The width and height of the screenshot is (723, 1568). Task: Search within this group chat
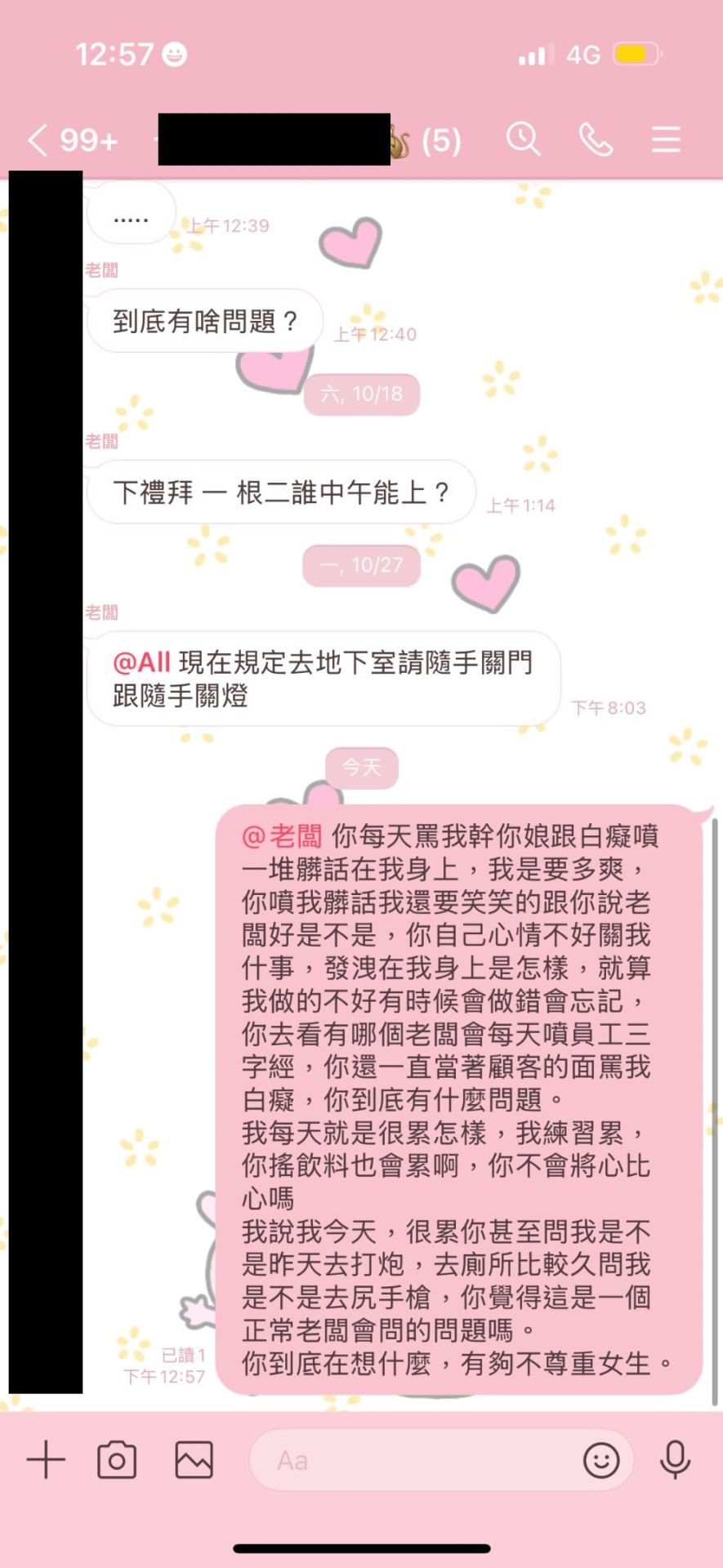523,140
